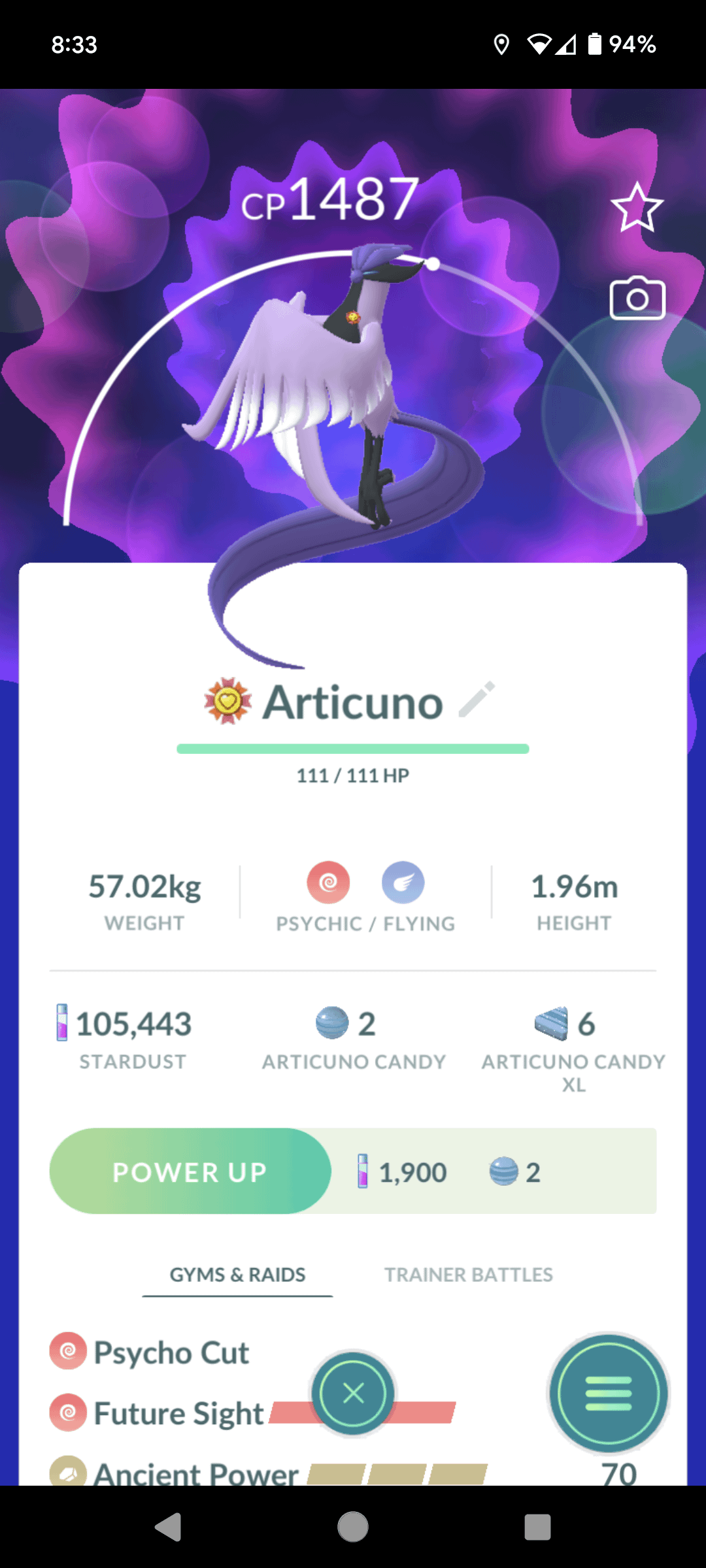The height and width of the screenshot is (1568, 706).
Task: Return to the home screen
Action: pos(353,1527)
